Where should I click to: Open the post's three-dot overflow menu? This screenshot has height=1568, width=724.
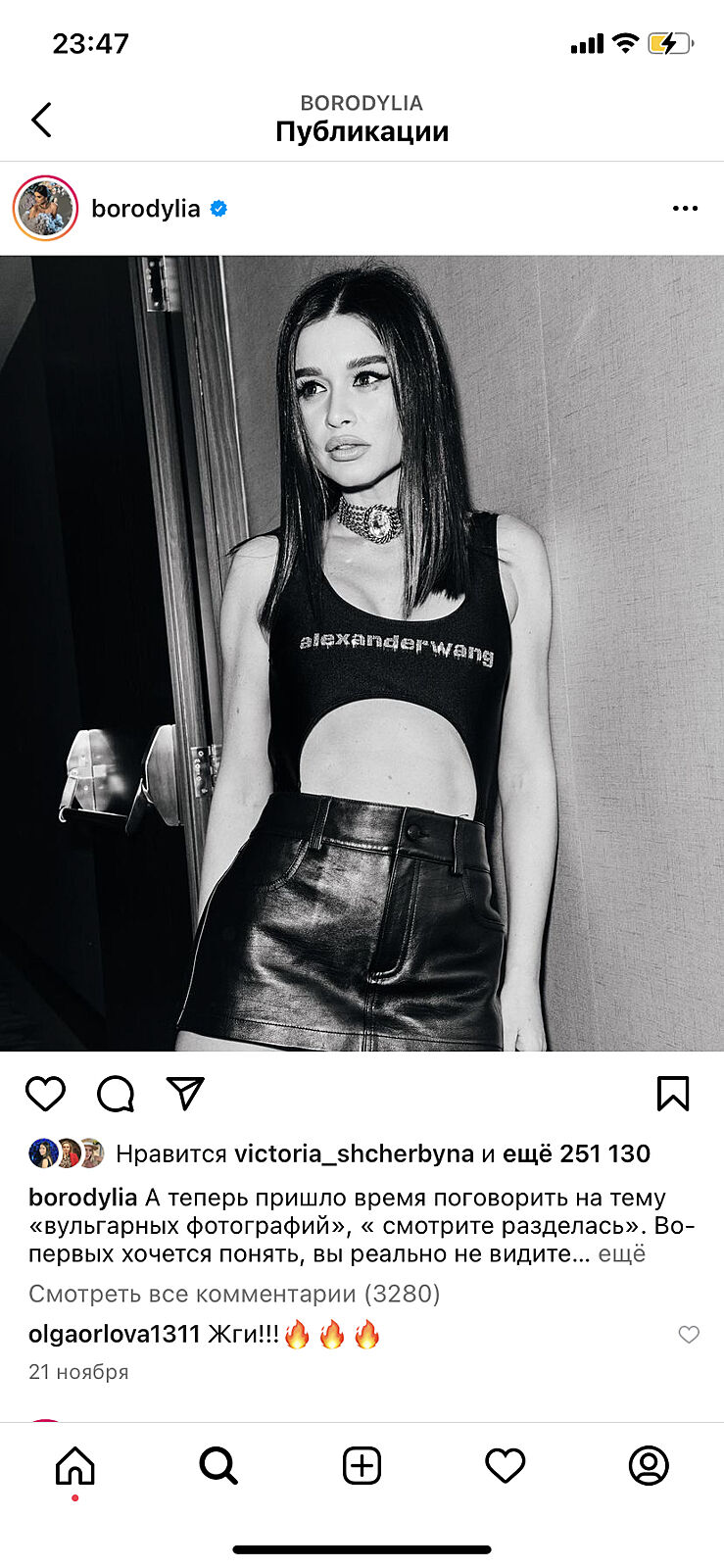tap(685, 209)
